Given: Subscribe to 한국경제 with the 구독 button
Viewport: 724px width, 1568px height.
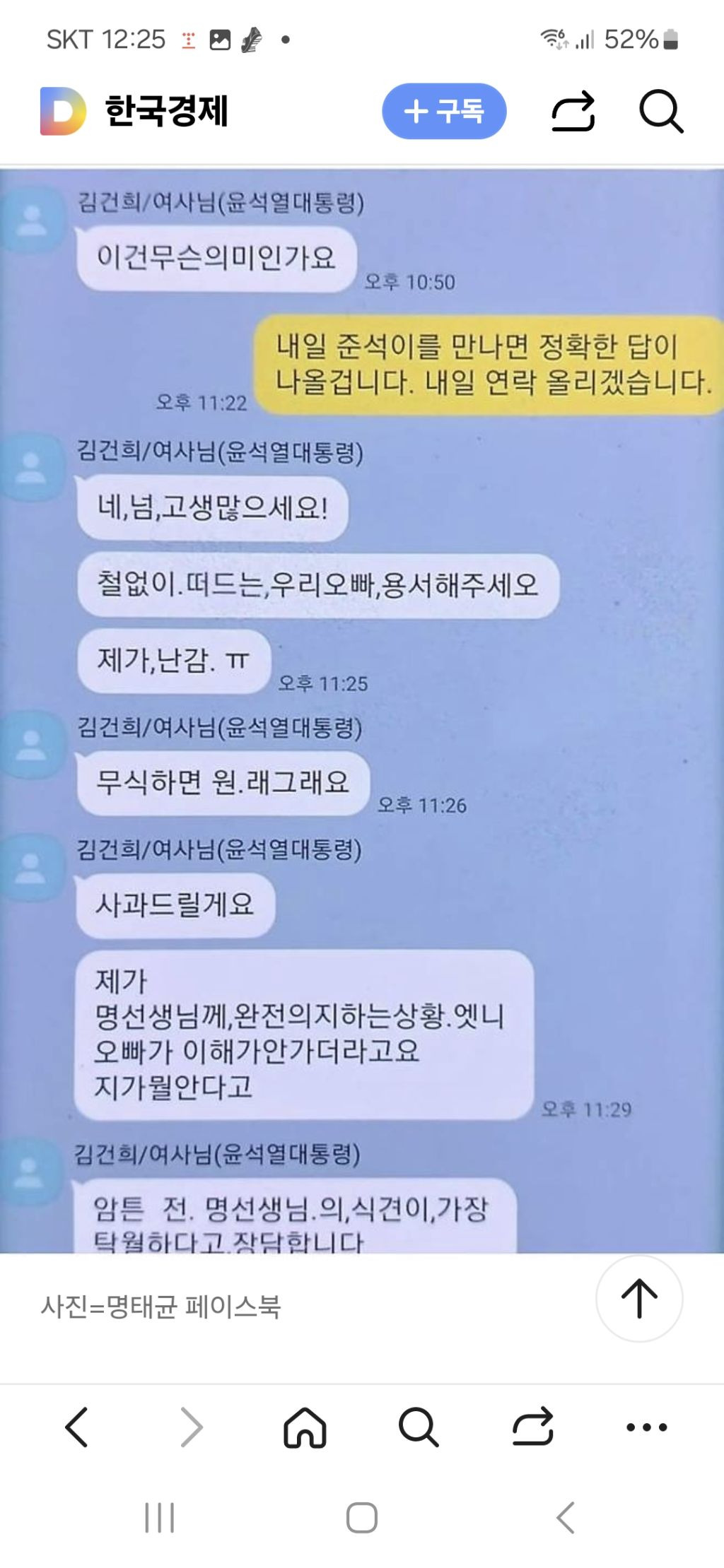Looking at the screenshot, I should (x=444, y=111).
